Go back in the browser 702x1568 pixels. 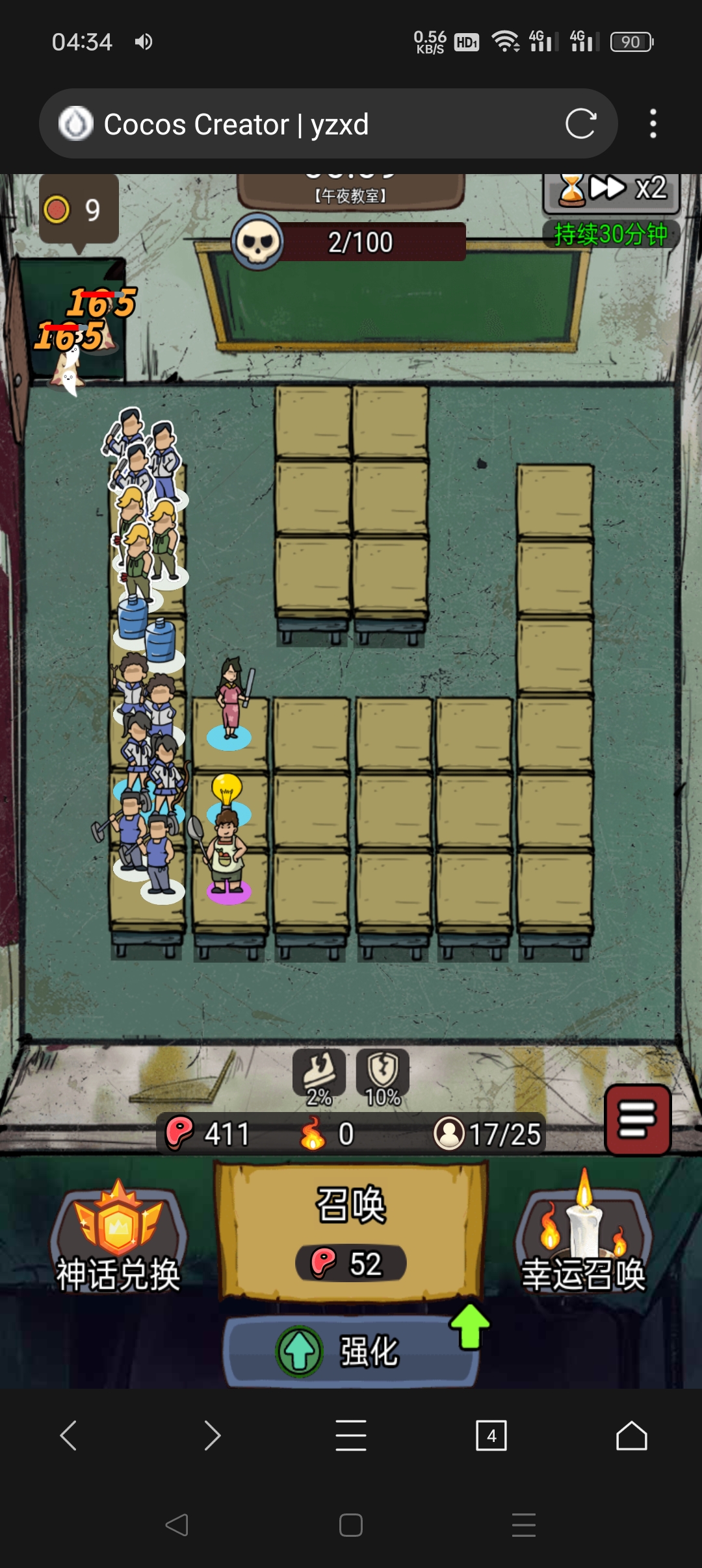pos(69,1435)
